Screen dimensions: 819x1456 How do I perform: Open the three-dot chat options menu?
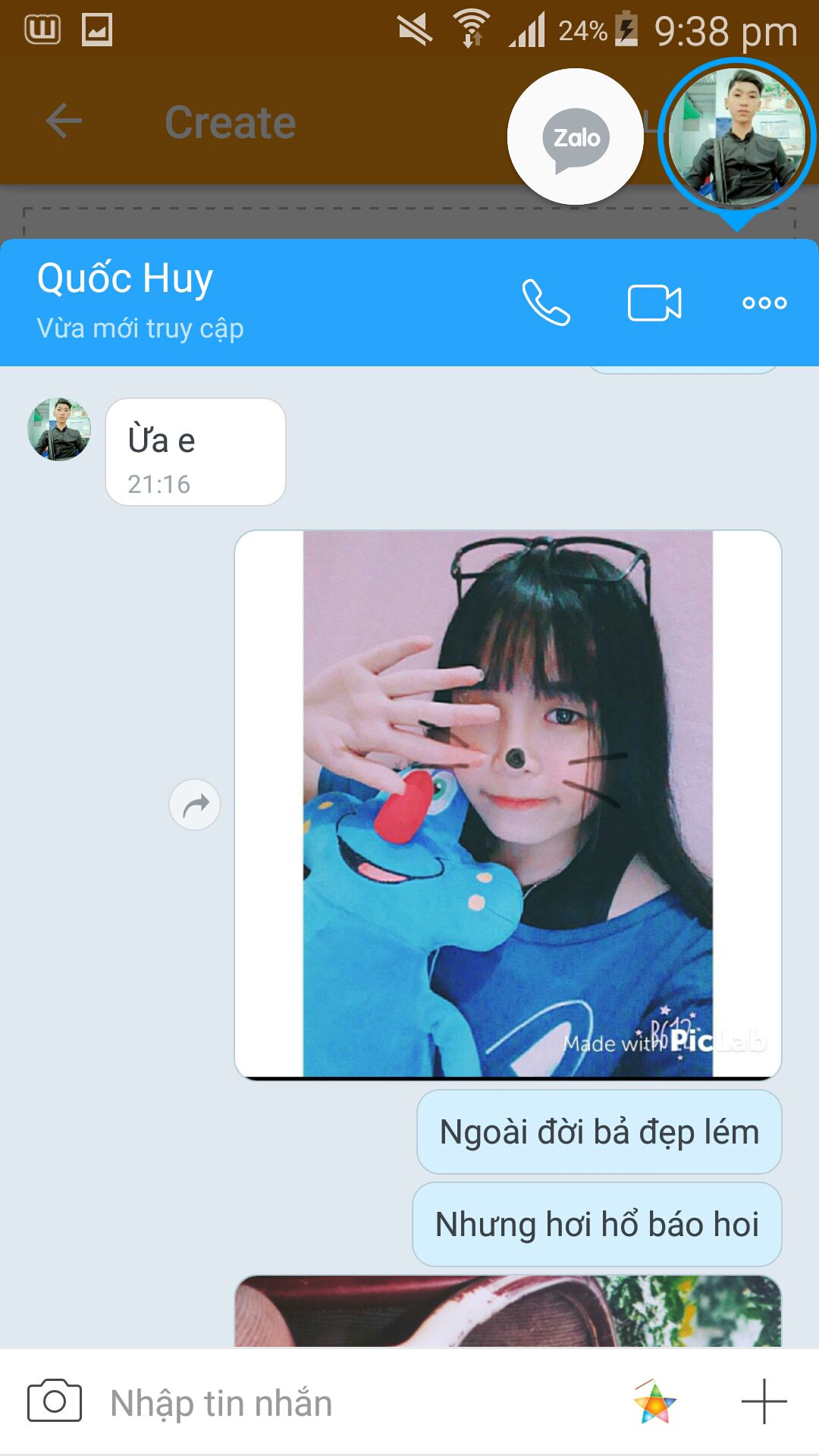point(764,303)
